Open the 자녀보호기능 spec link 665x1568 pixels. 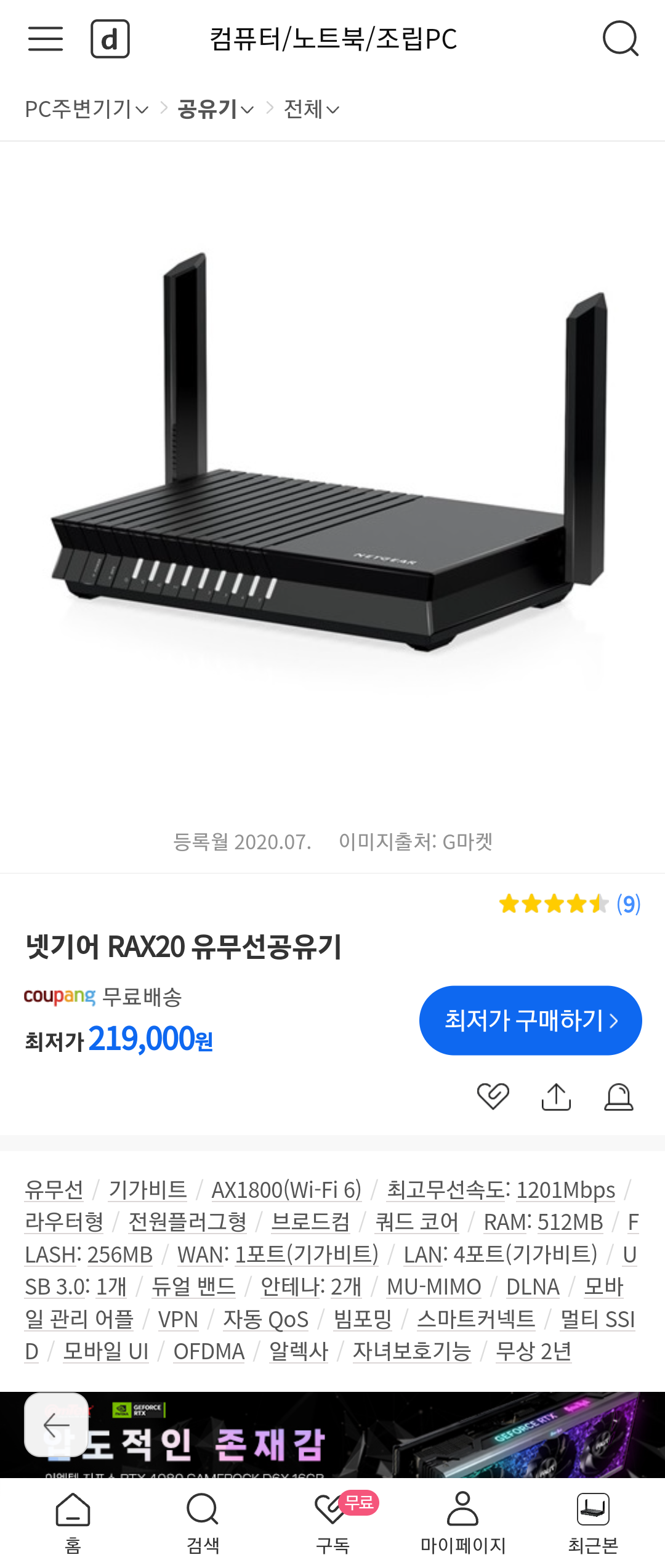(x=411, y=1351)
